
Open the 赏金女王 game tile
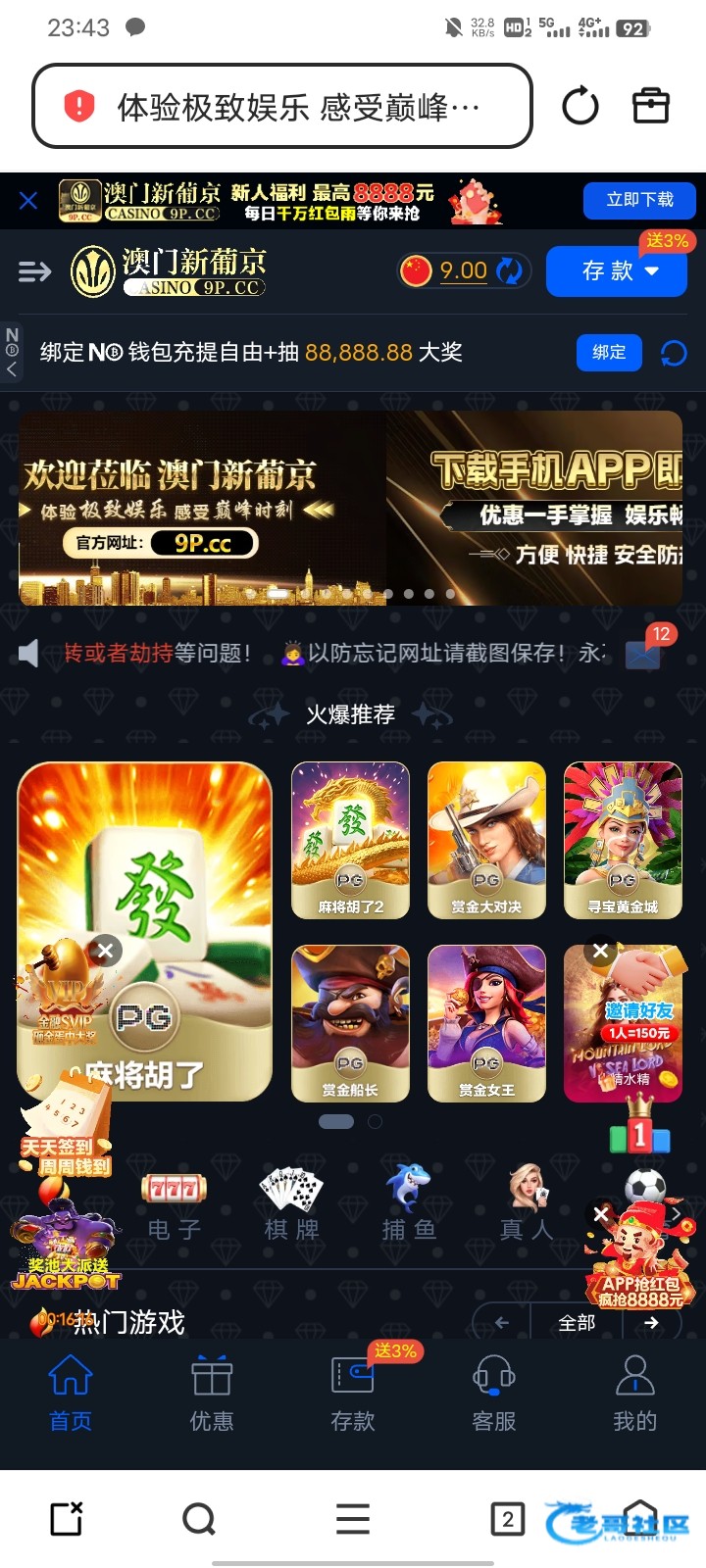(x=486, y=1023)
